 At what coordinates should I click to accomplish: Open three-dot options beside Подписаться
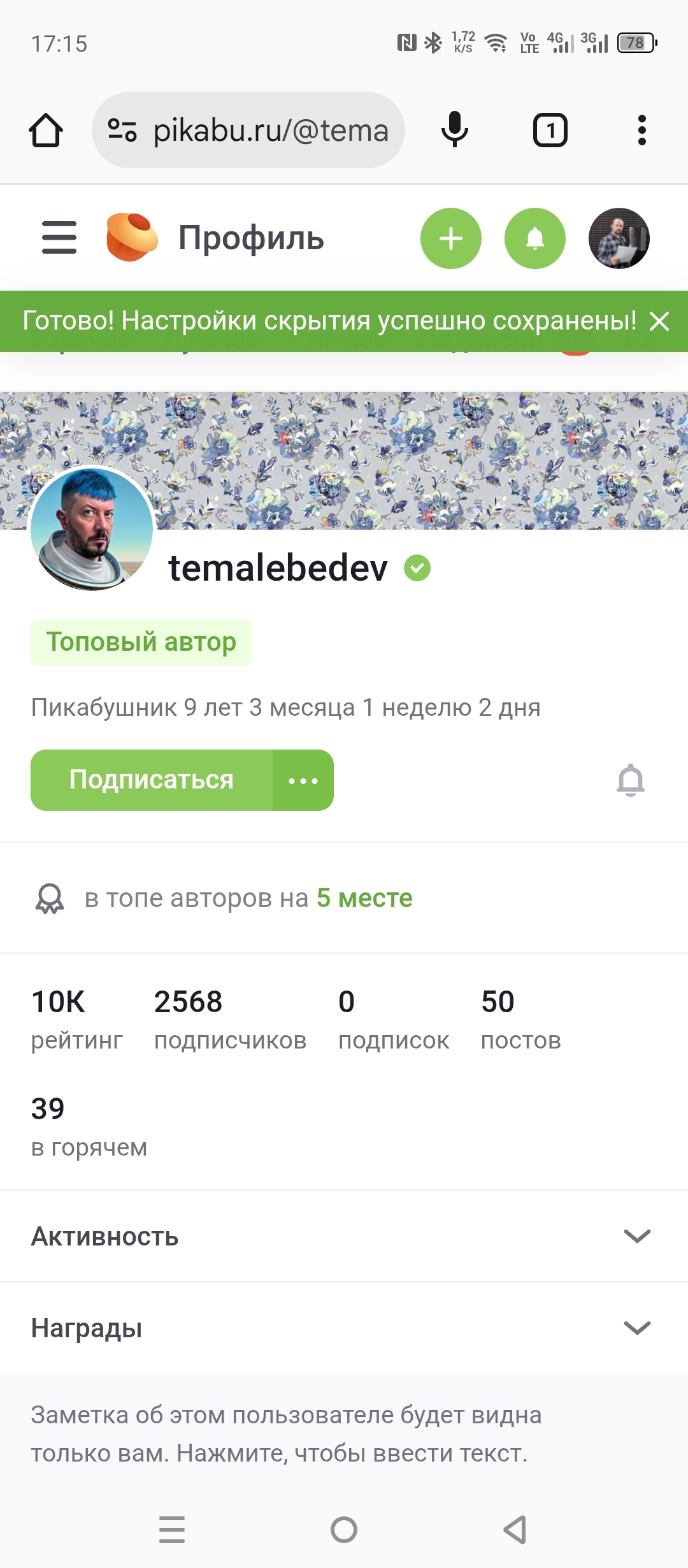[x=303, y=780]
